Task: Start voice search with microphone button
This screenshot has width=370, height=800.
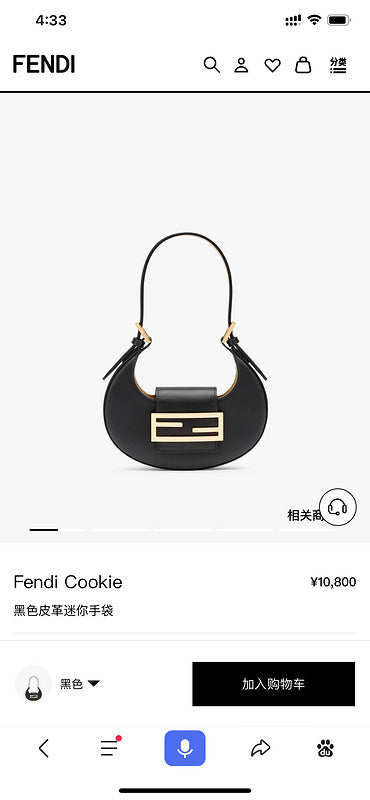Action: coord(185,748)
